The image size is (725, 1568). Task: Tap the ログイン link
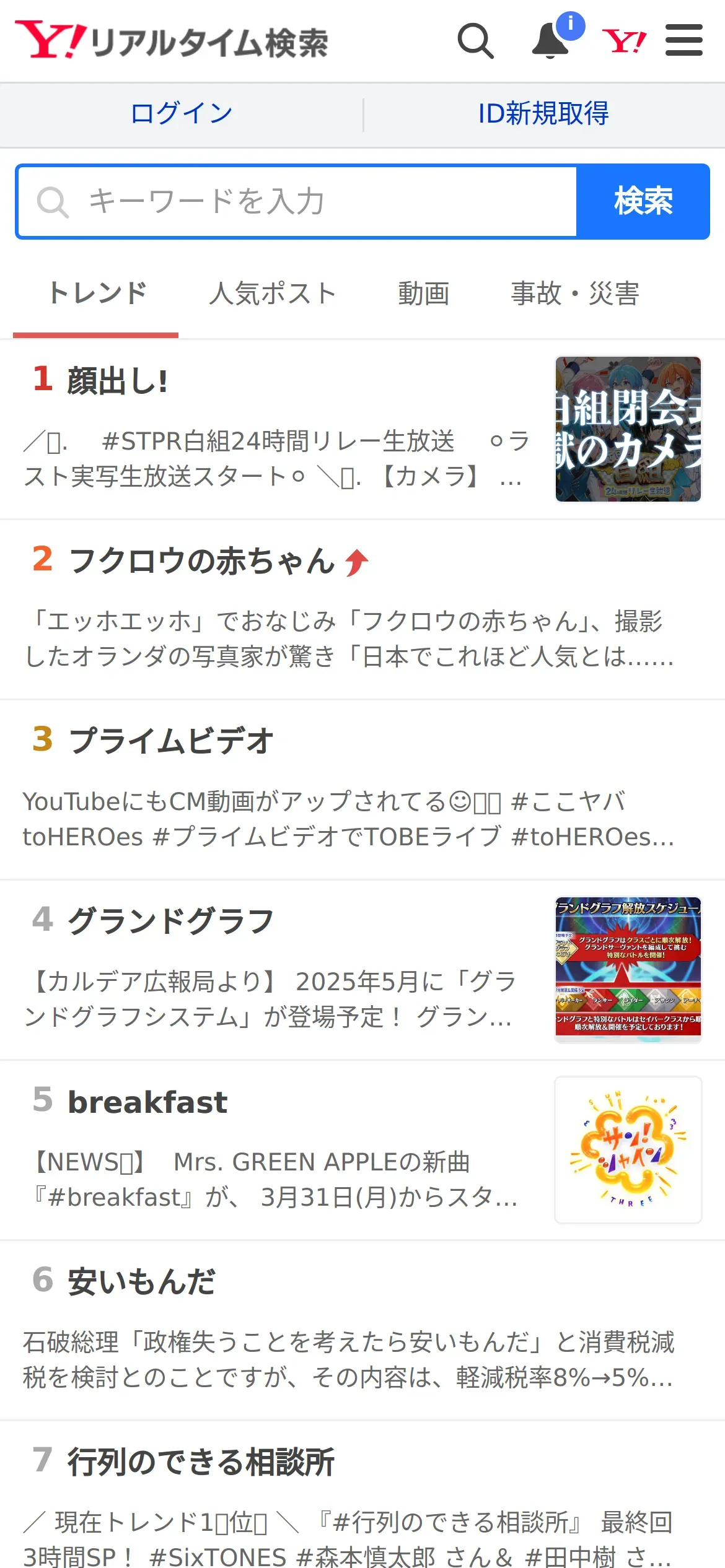click(x=182, y=114)
